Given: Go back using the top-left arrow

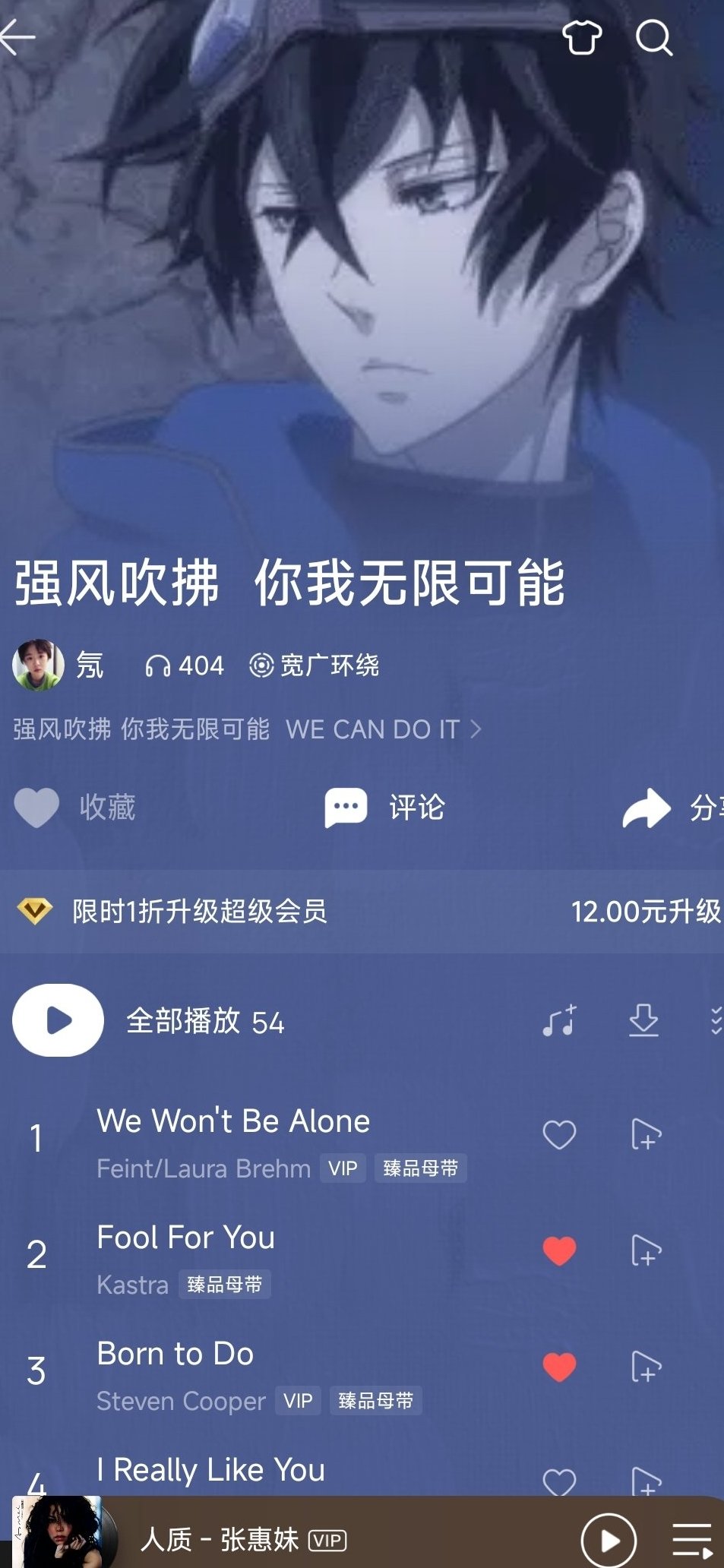Looking at the screenshot, I should [x=18, y=36].
